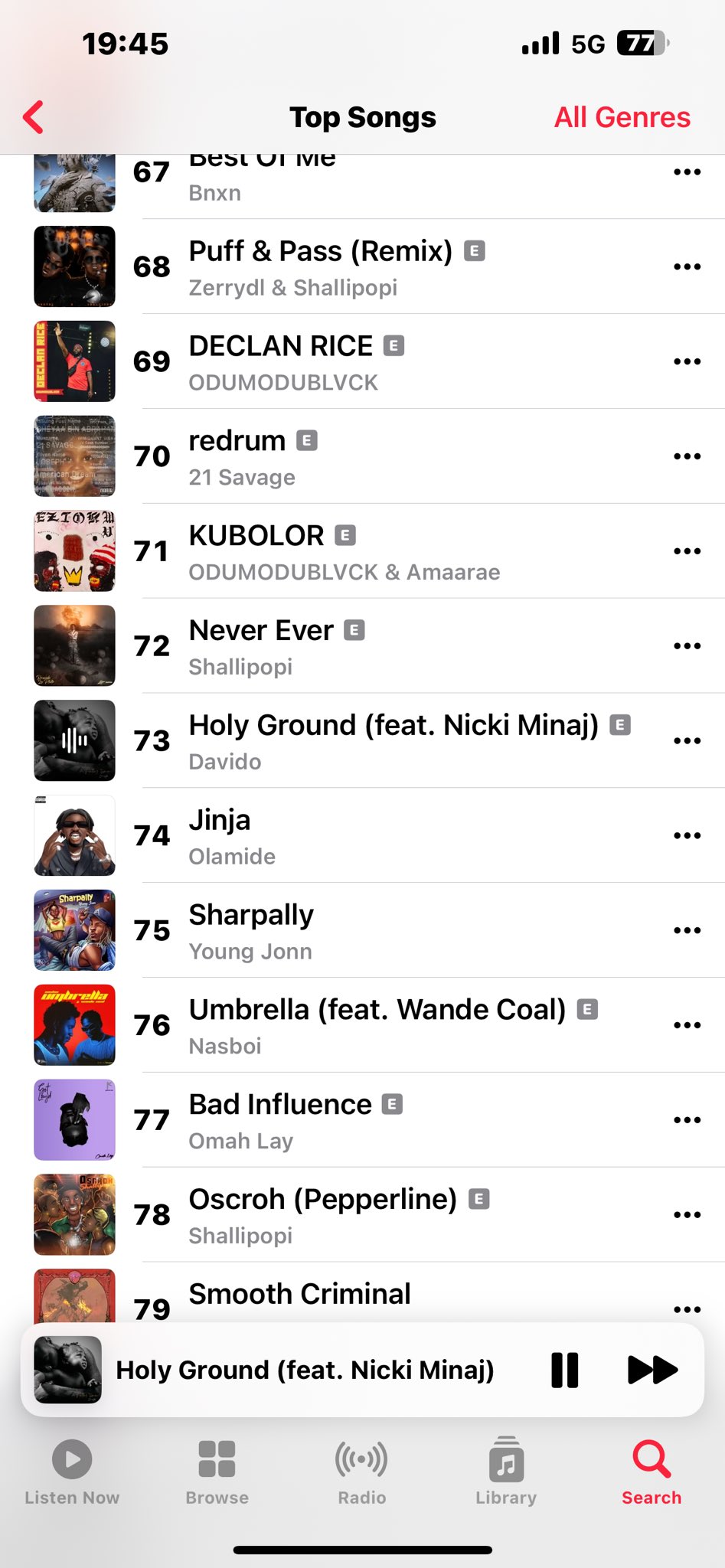The image size is (725, 1568).
Task: Play DECLAN RICE by ODUMODUBLVCK
Action: 283,361
